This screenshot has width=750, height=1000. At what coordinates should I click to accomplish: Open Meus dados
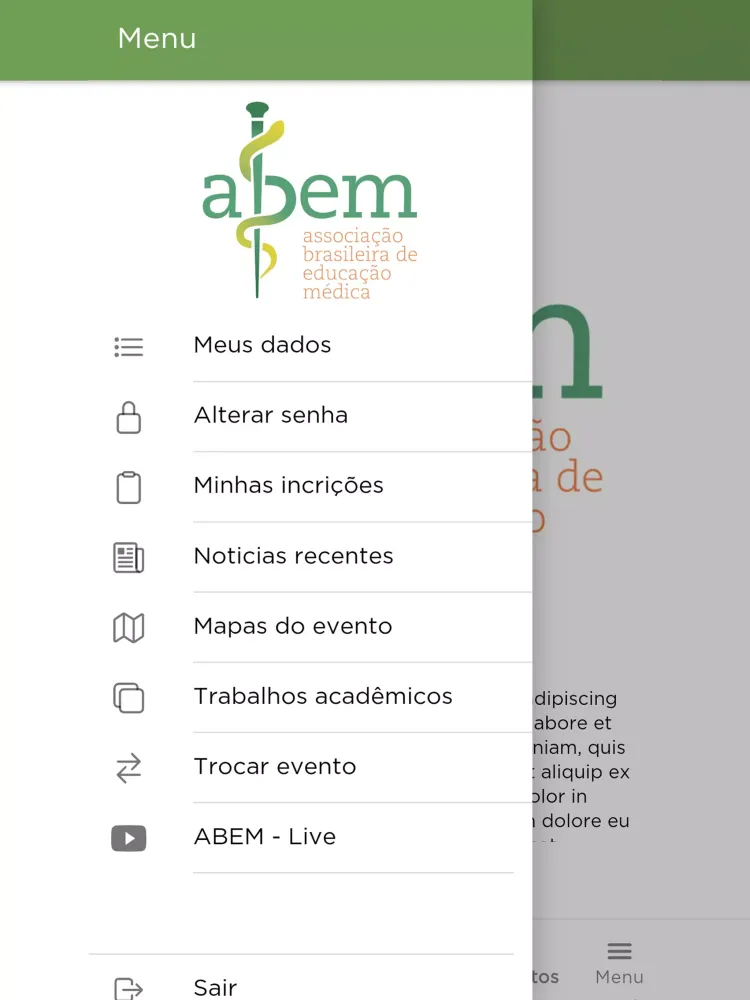262,346
